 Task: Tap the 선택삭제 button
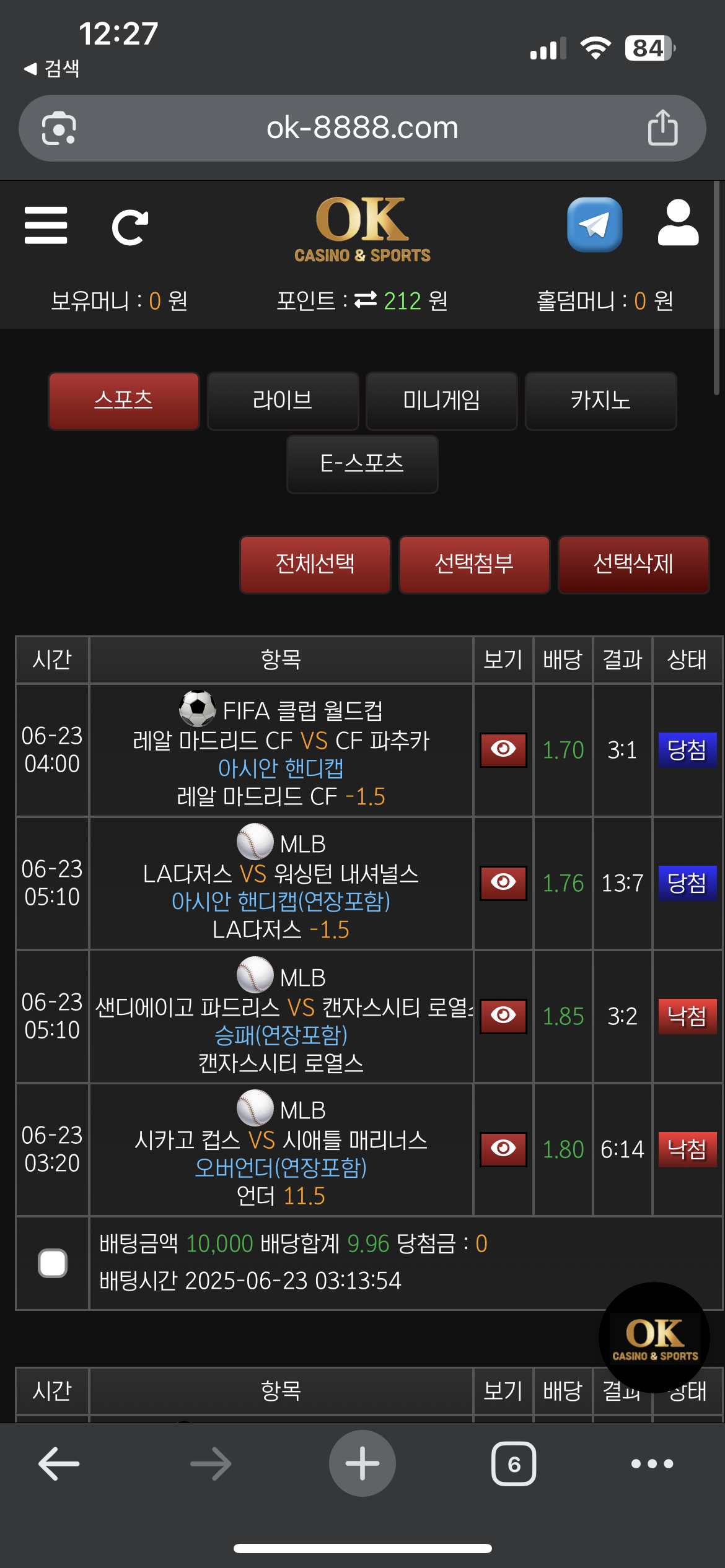click(x=633, y=564)
